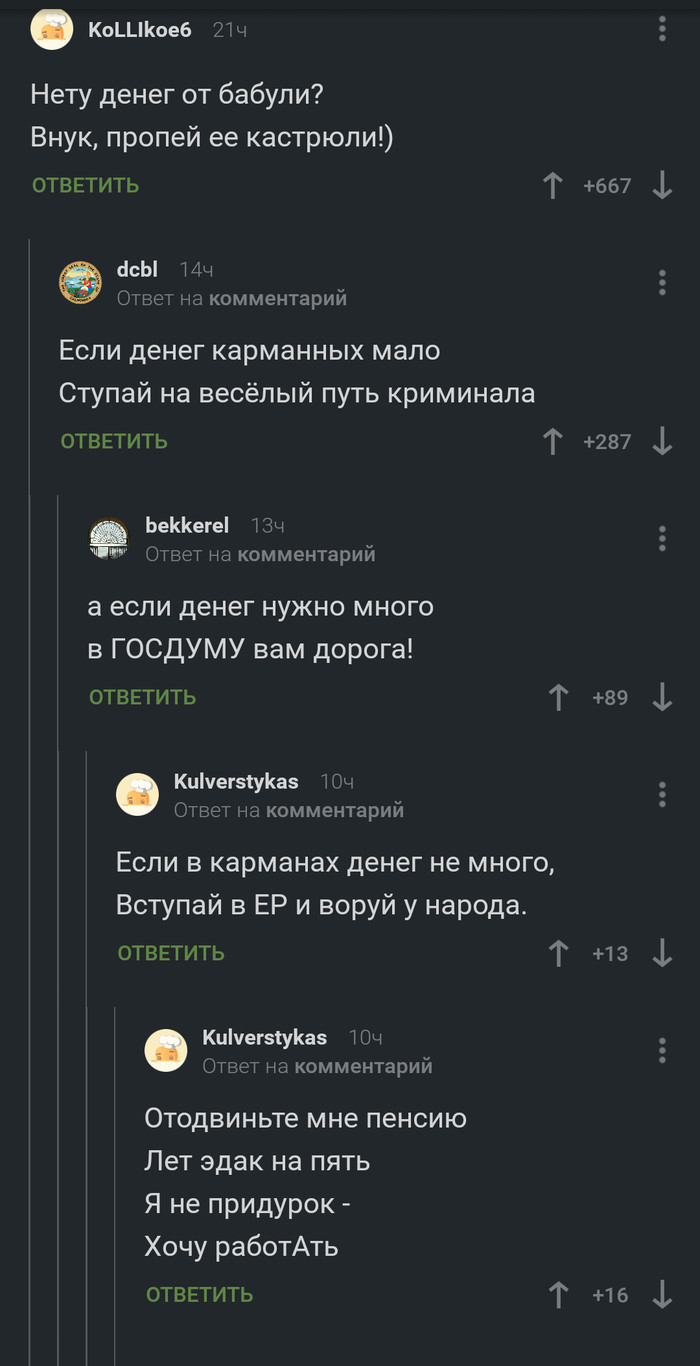Open dcbl's user profile

pyautogui.click(x=137, y=269)
